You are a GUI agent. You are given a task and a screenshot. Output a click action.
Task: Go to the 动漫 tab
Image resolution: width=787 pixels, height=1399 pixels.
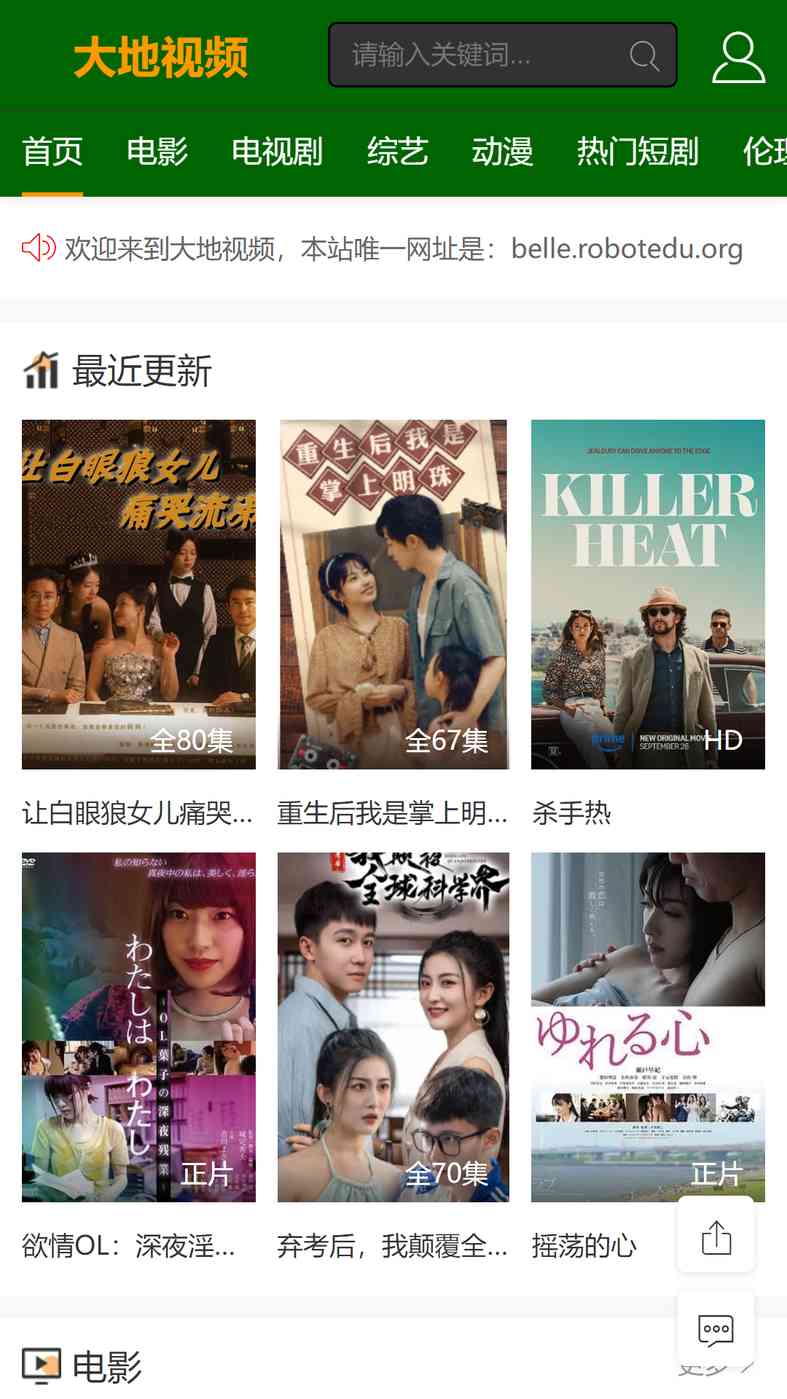[502, 152]
